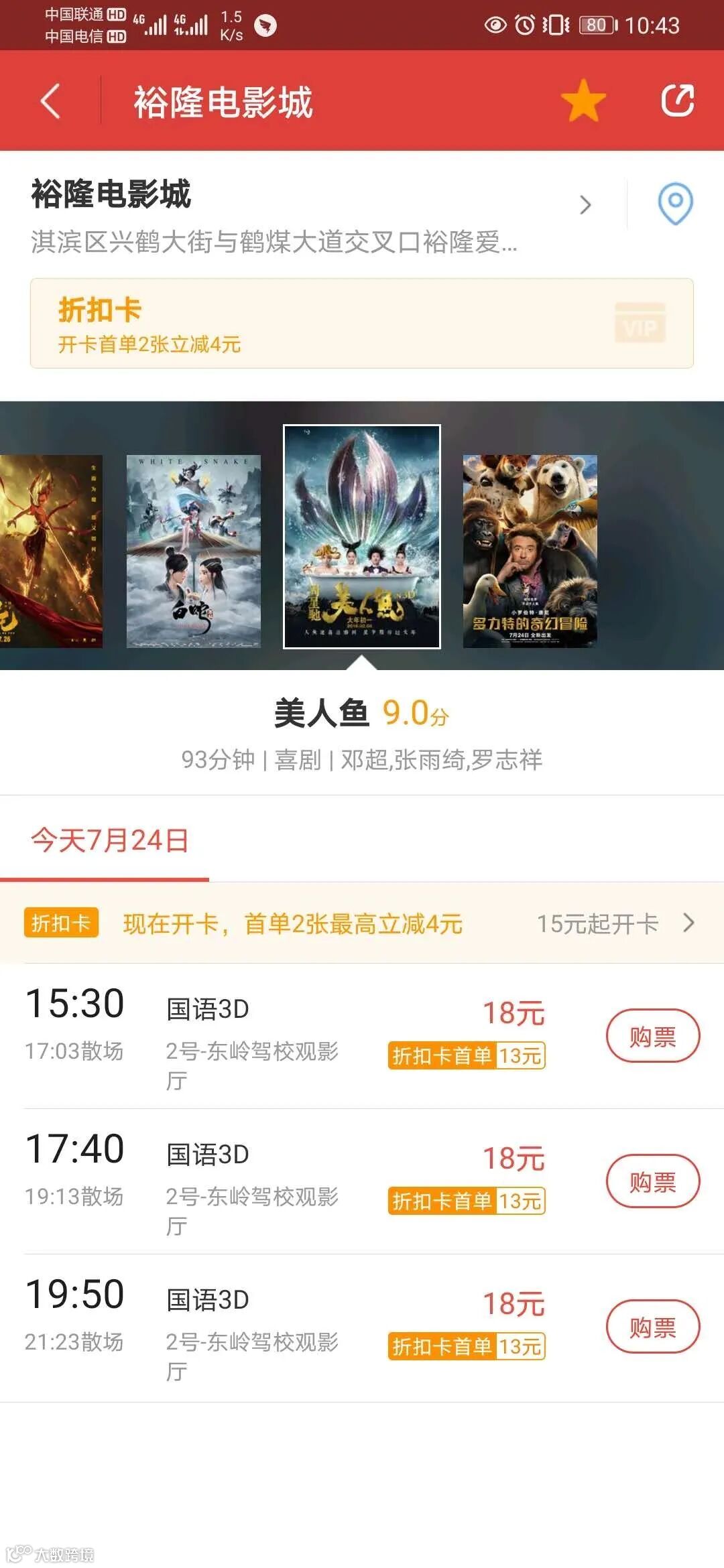Viewport: 724px width, 1568px height.
Task: Open the cinema location map pin
Action: point(675,204)
